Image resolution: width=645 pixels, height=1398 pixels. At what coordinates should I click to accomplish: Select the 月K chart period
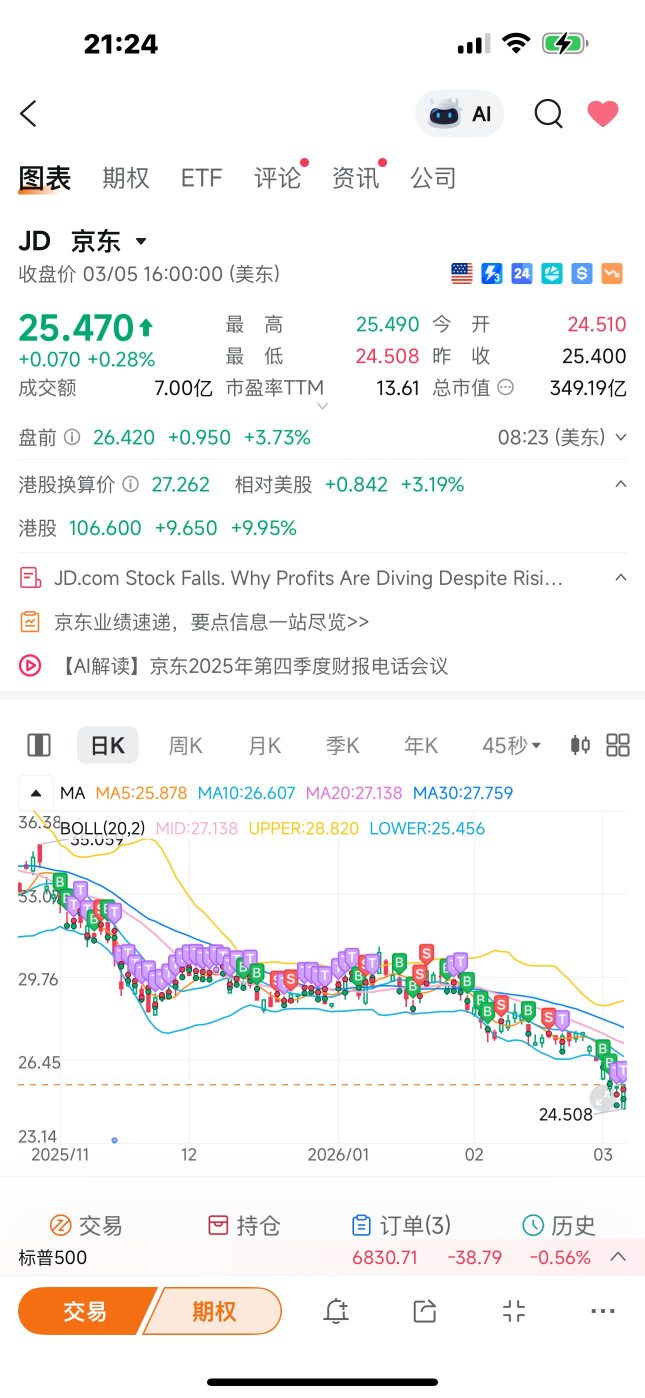265,745
